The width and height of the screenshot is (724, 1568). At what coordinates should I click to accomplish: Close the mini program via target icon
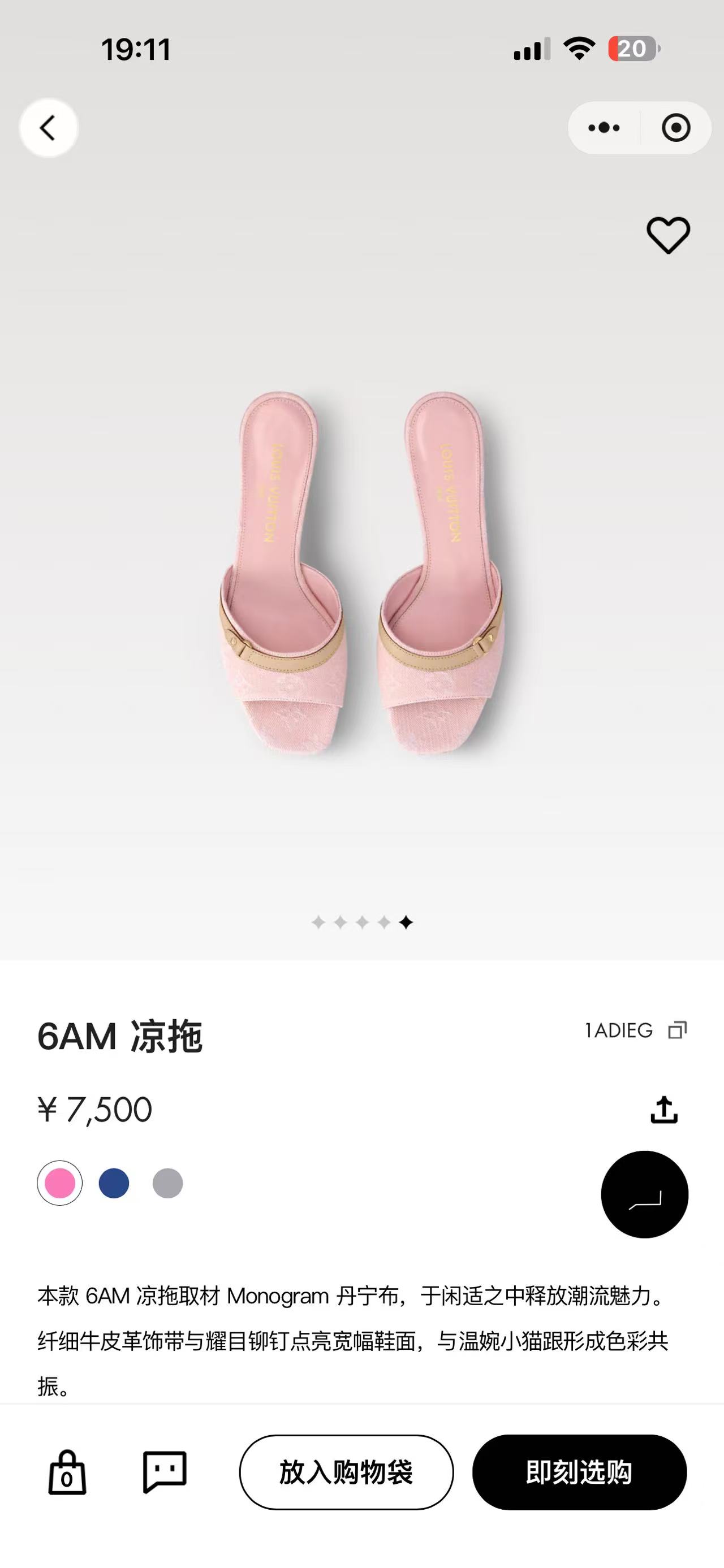coord(675,128)
